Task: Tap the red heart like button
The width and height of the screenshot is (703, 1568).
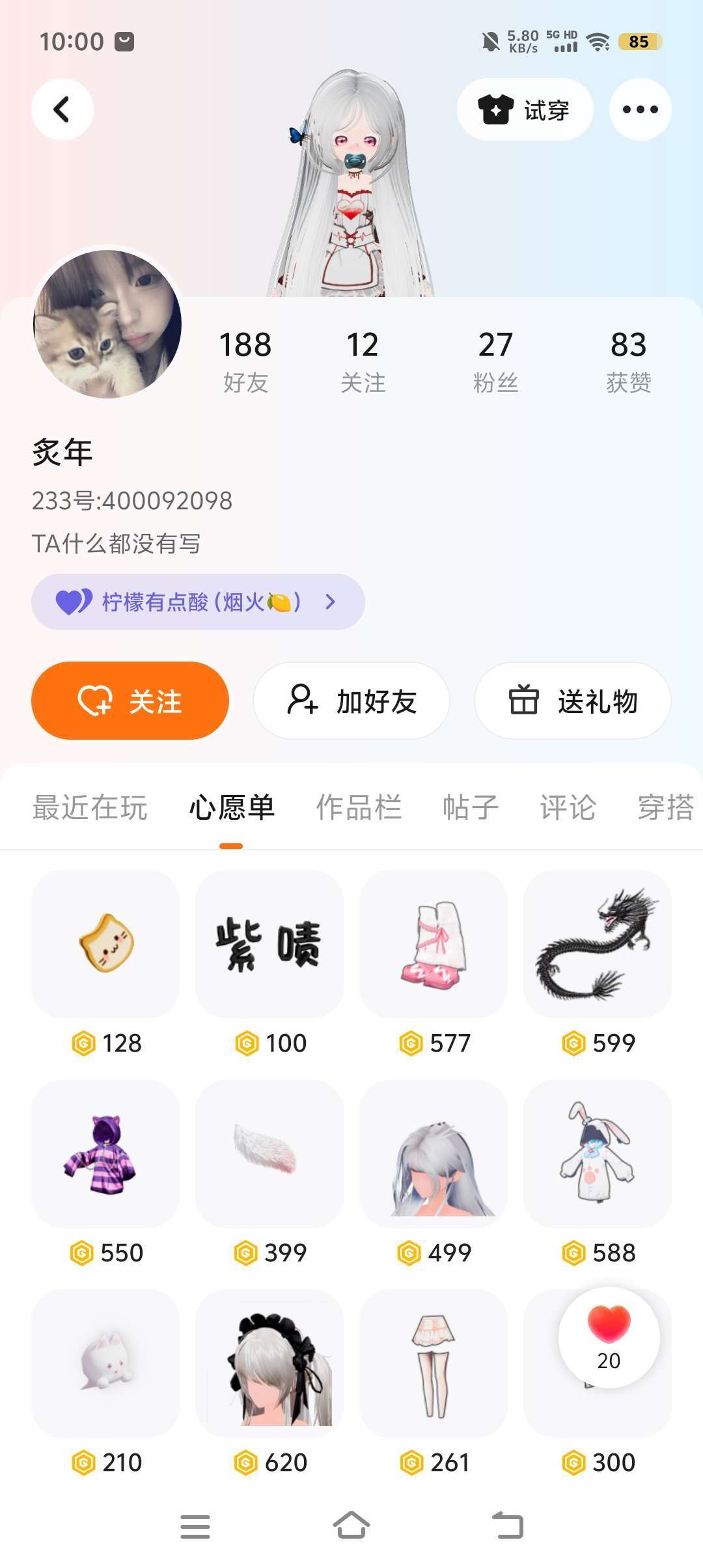Action: [609, 1337]
